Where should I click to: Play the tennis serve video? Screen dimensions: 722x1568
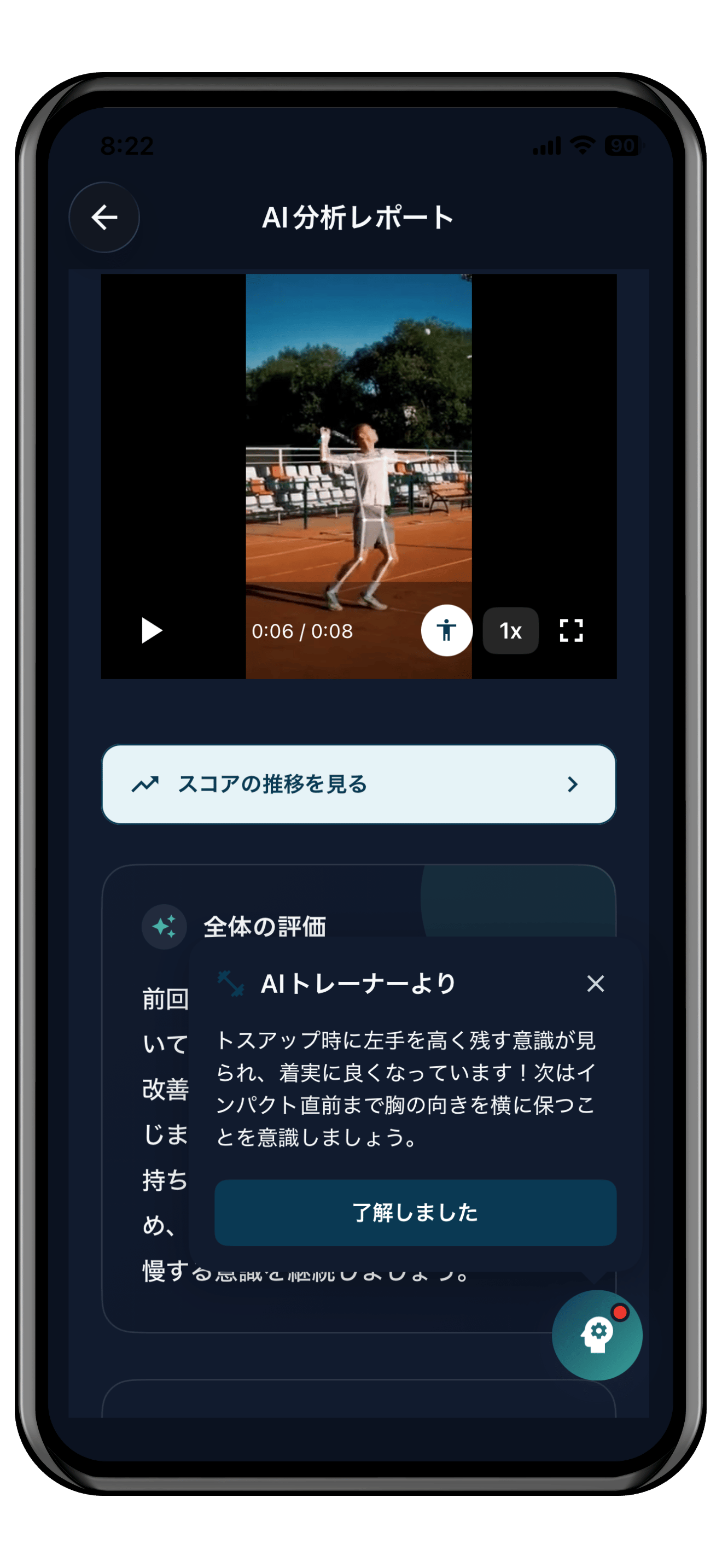point(151,630)
